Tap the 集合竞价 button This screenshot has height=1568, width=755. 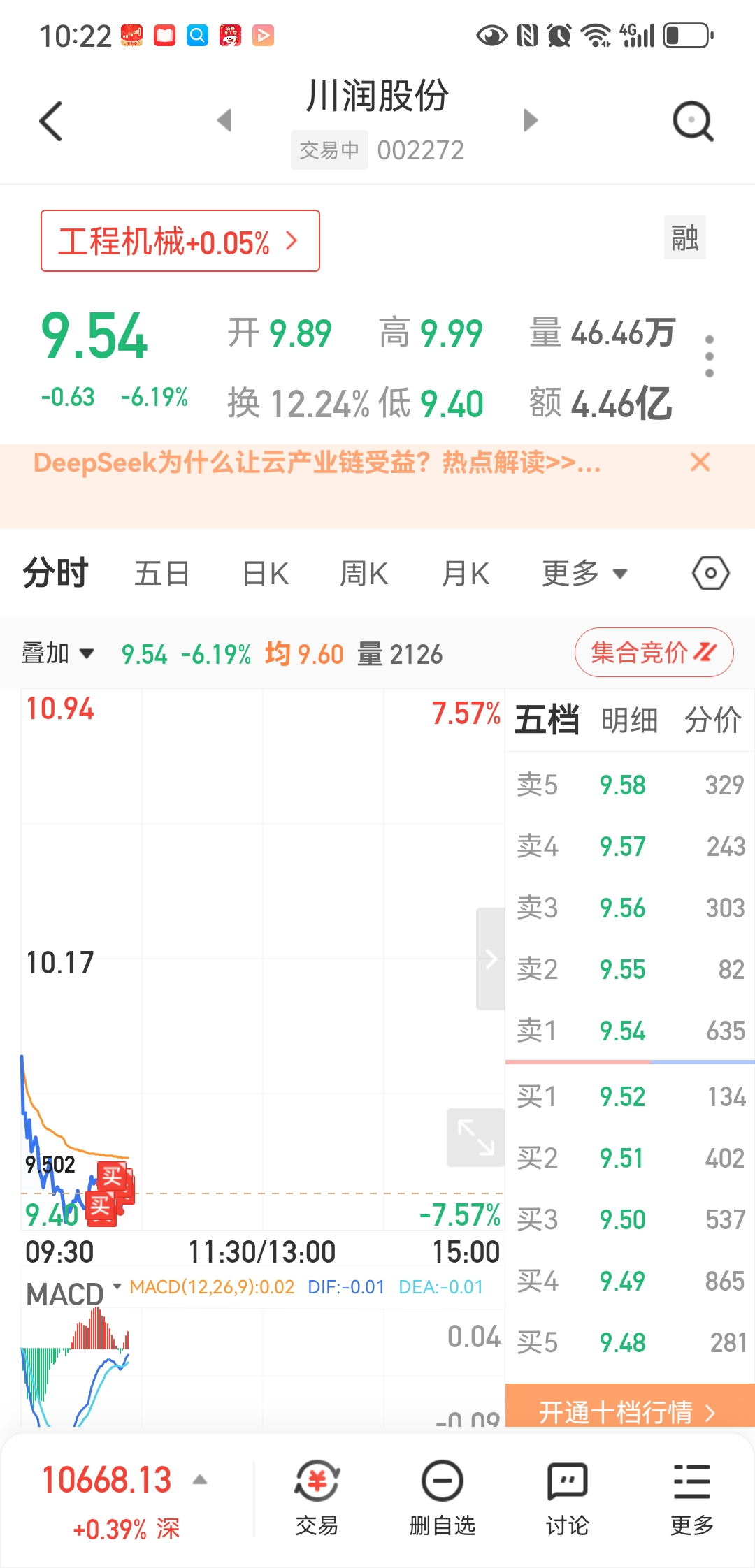[x=654, y=653]
